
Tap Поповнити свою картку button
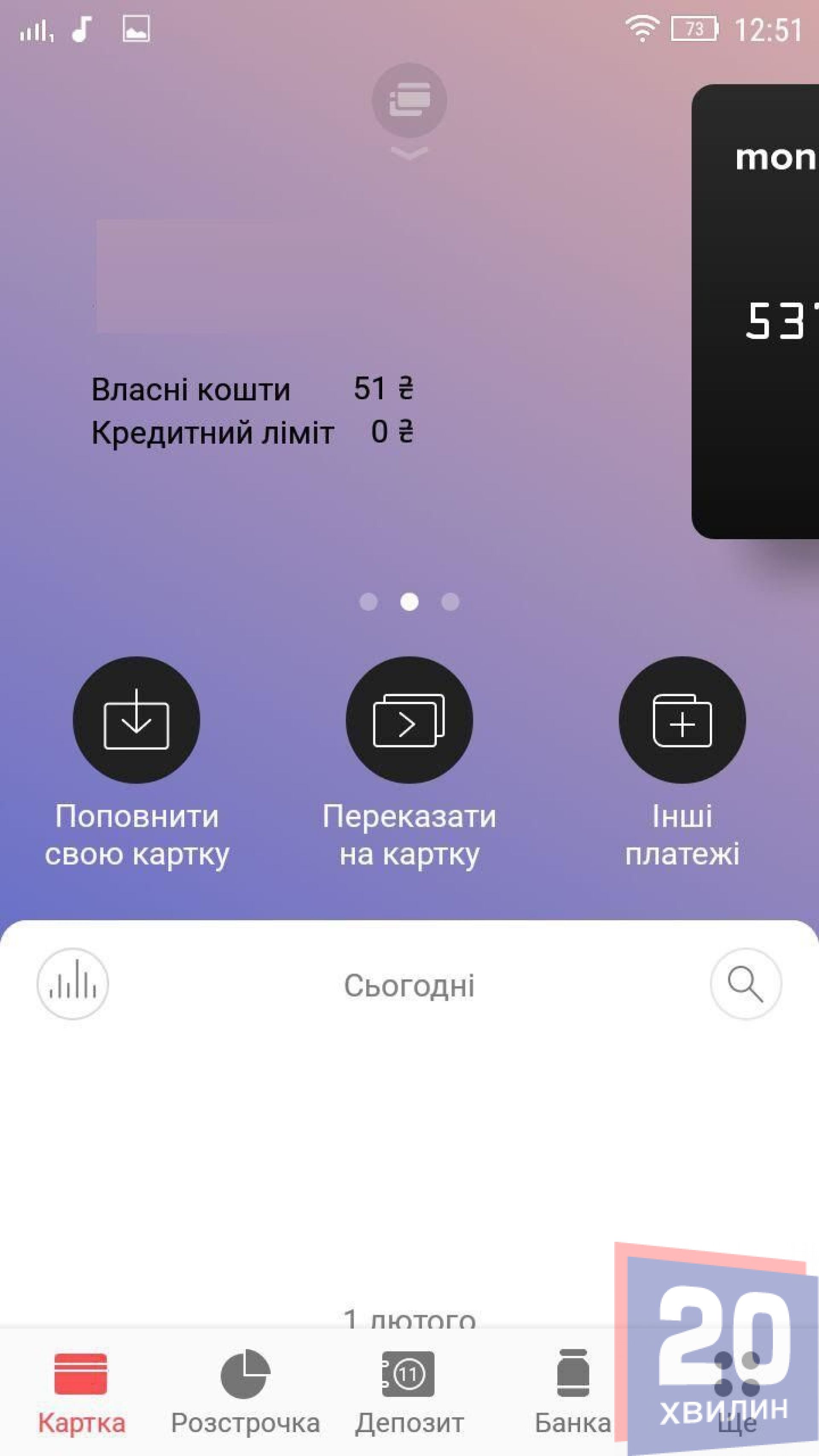coord(136,720)
